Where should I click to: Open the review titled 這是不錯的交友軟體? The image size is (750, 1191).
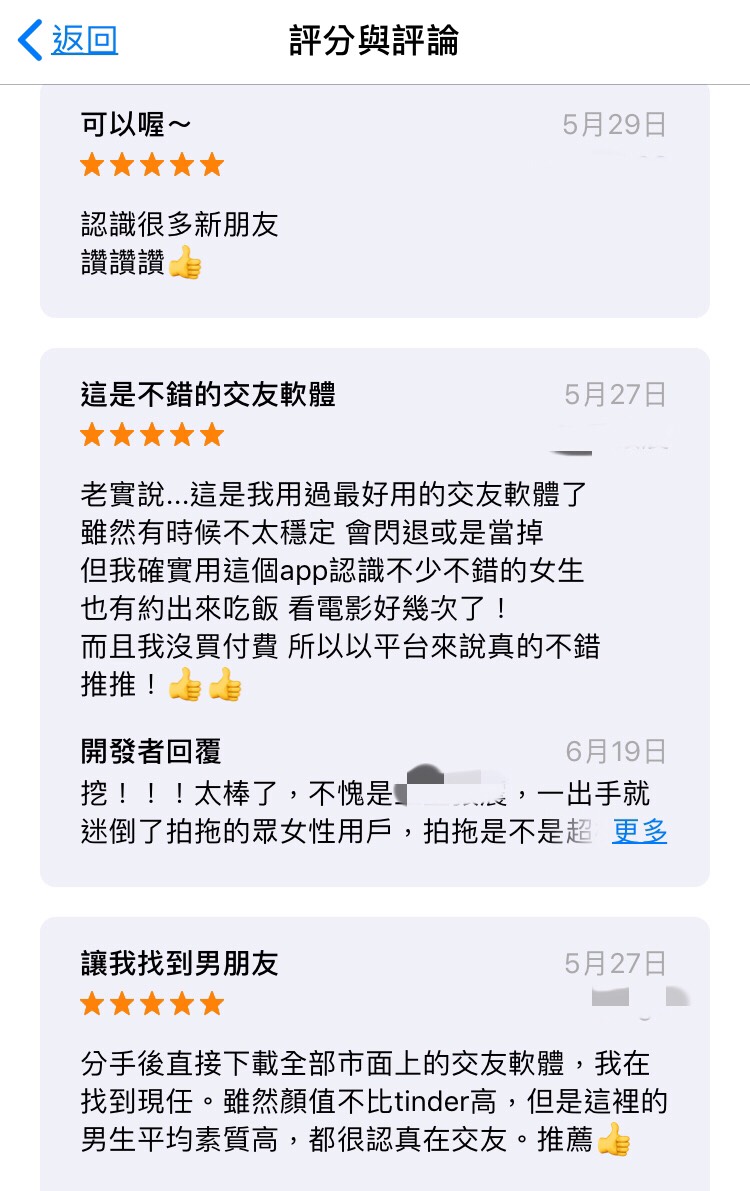coord(208,395)
